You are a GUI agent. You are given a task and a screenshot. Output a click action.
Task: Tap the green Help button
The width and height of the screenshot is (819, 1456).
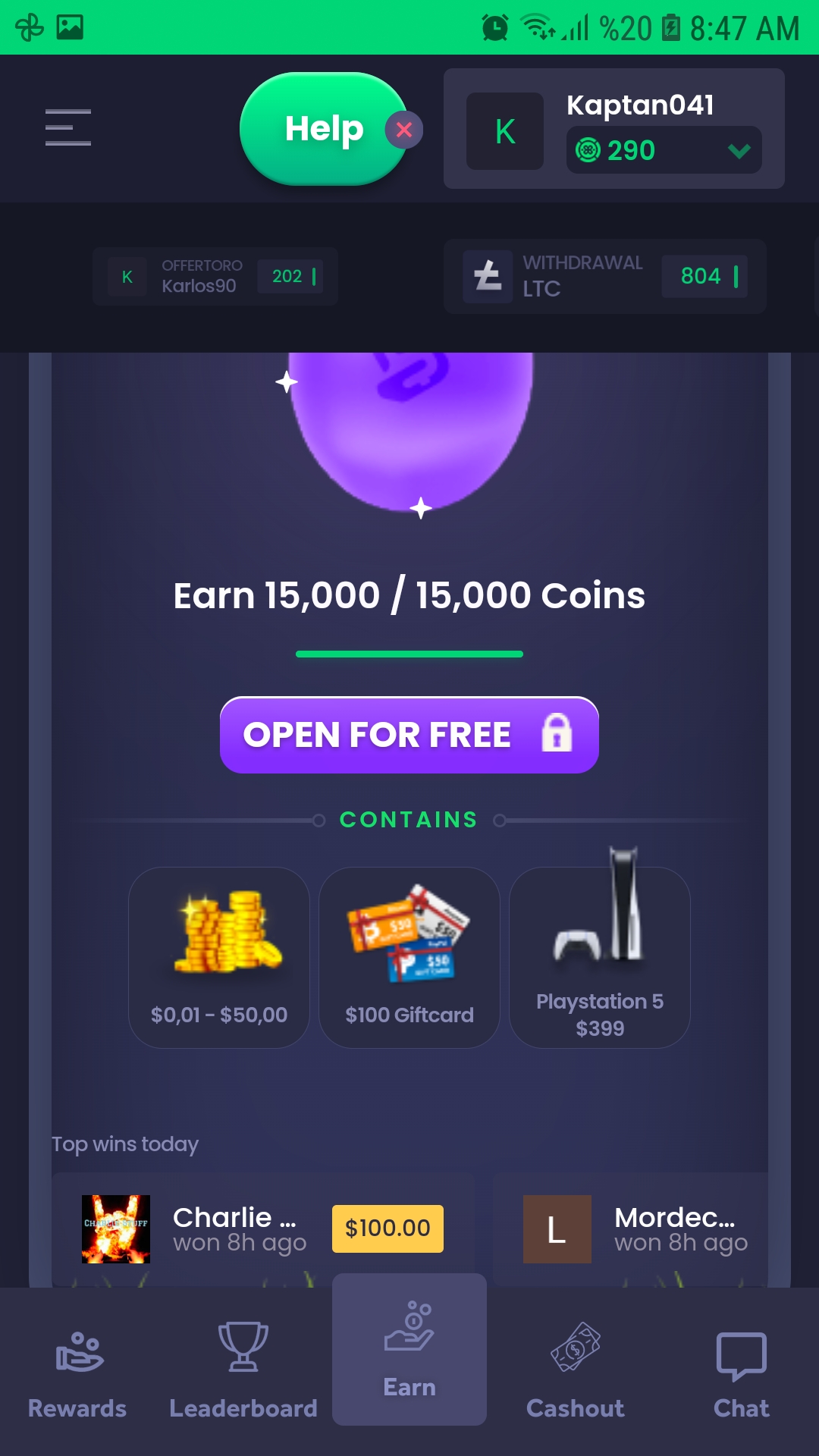tap(323, 129)
